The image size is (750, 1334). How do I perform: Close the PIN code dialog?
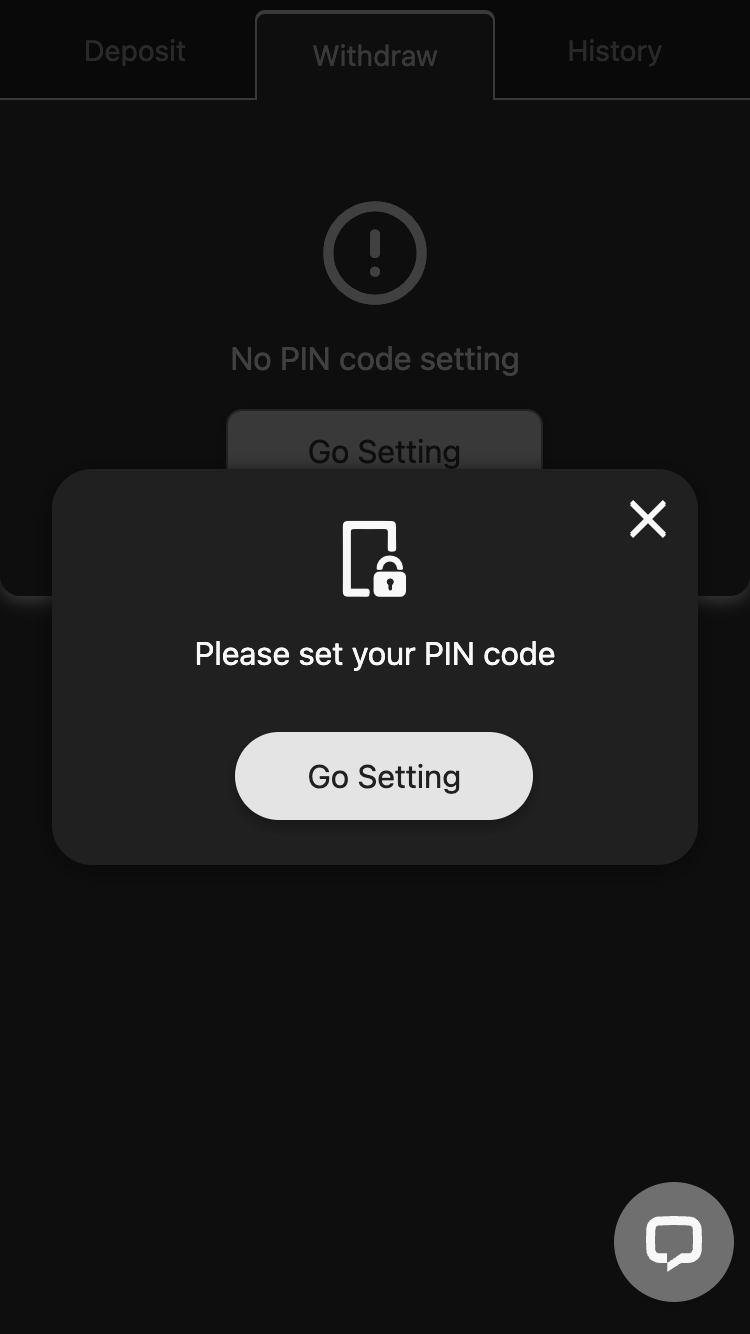[x=647, y=519]
